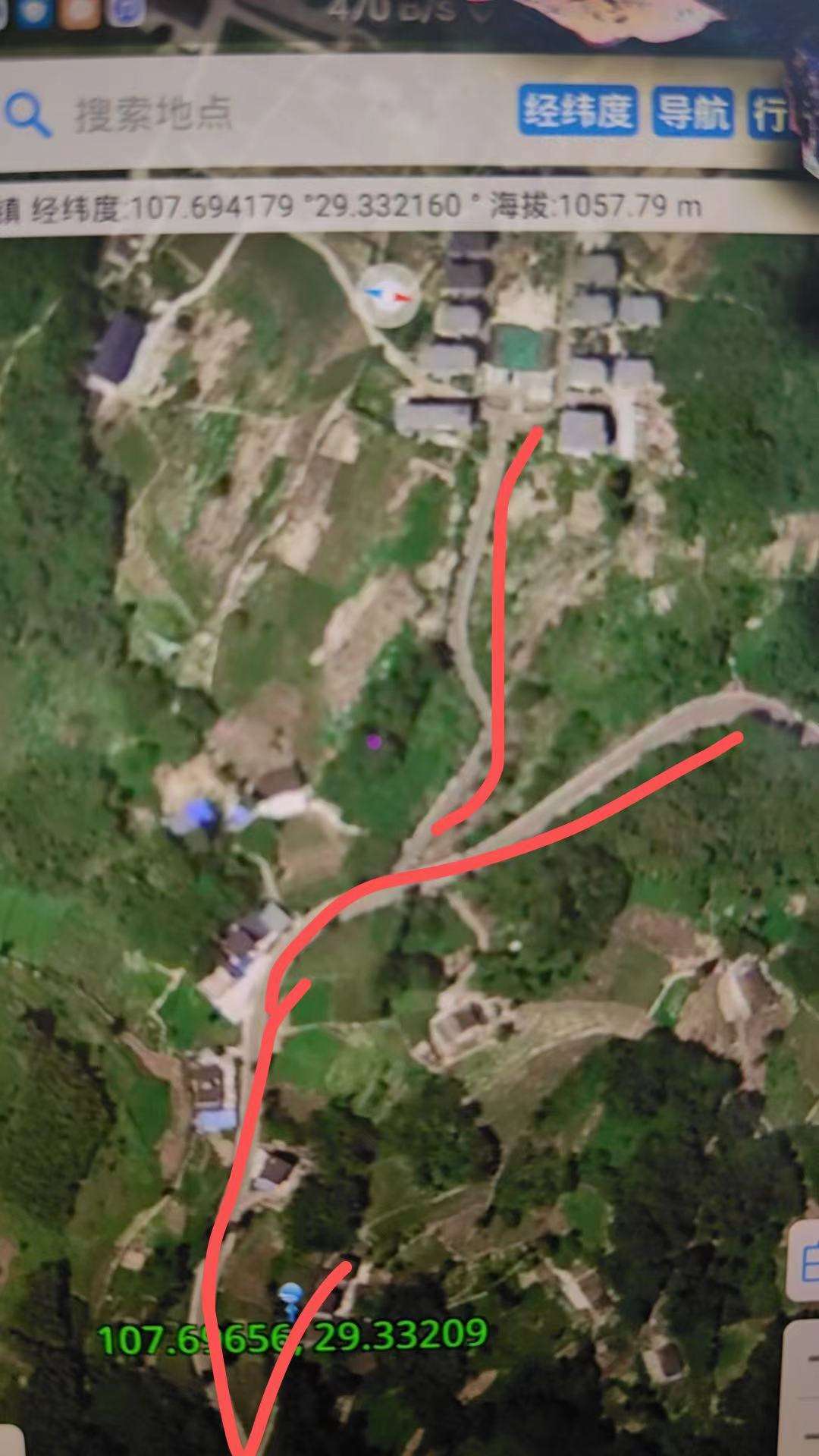
Task: Tap the compass to reset orientation
Action: (389, 294)
